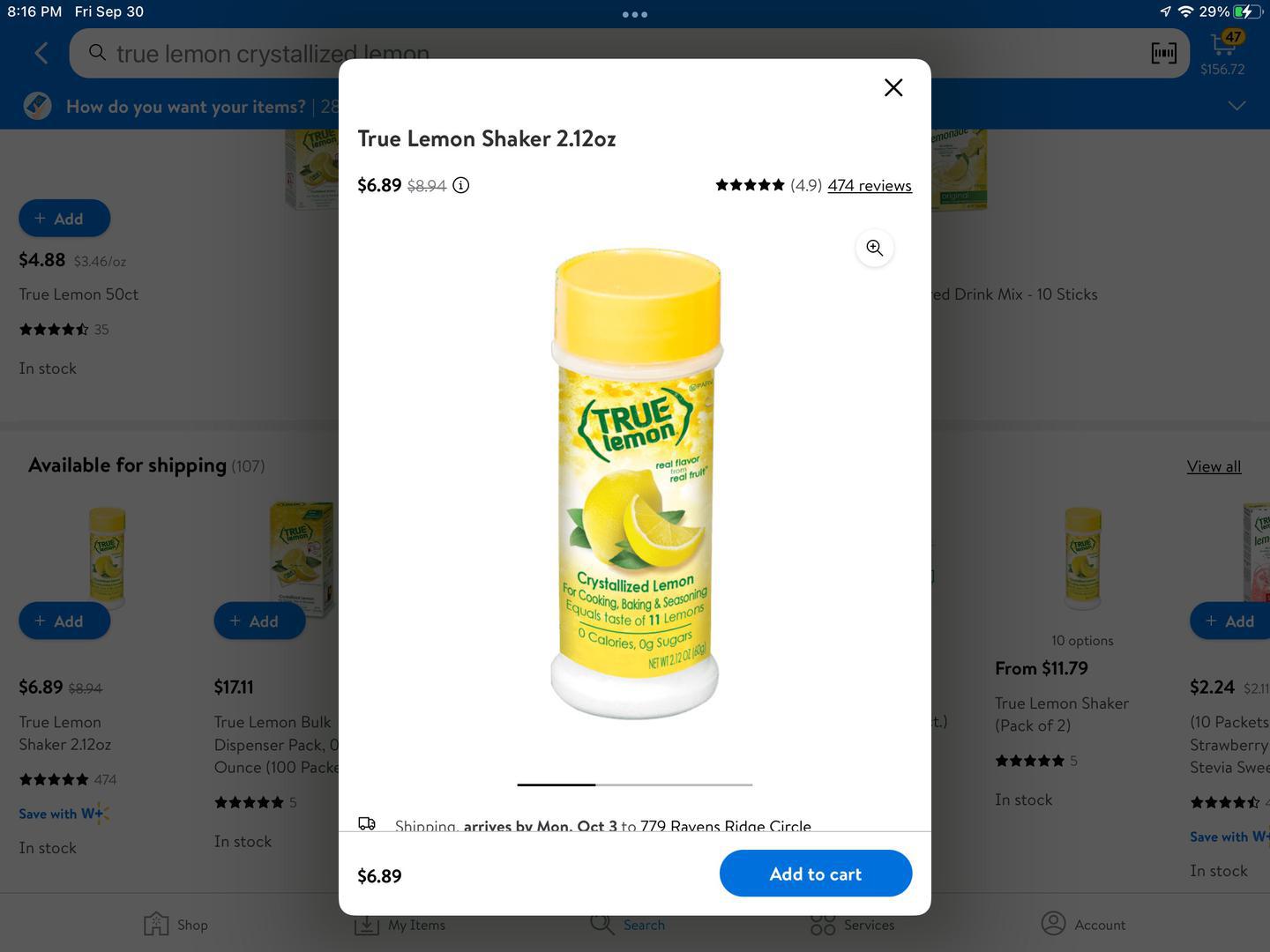Image resolution: width=1270 pixels, height=952 pixels.
Task: Show price info next to $8.94
Action: (x=461, y=185)
